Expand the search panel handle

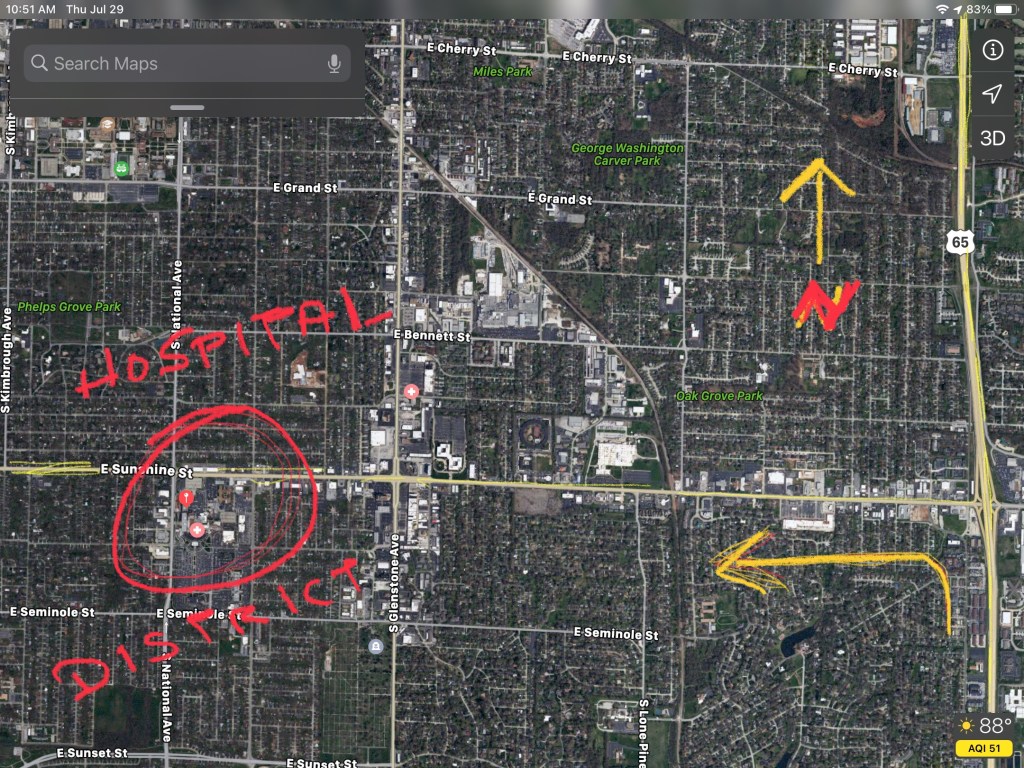187,107
